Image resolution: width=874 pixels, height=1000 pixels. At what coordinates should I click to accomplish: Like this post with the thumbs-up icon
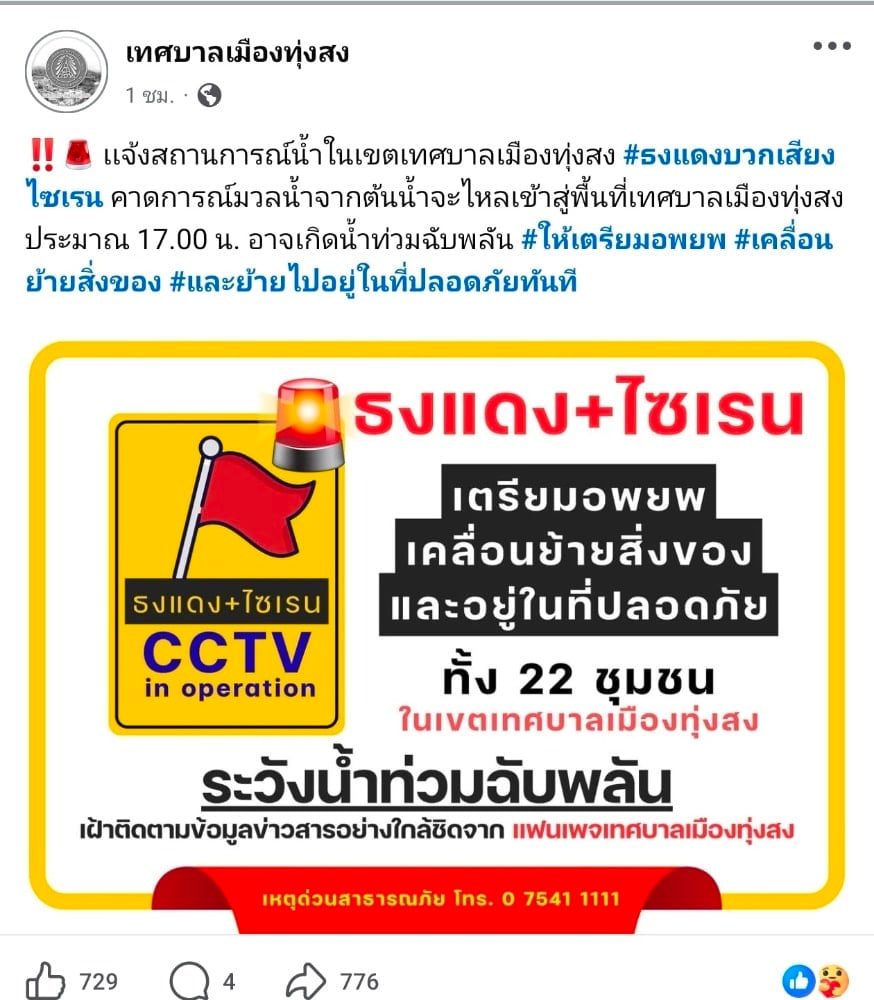point(47,980)
